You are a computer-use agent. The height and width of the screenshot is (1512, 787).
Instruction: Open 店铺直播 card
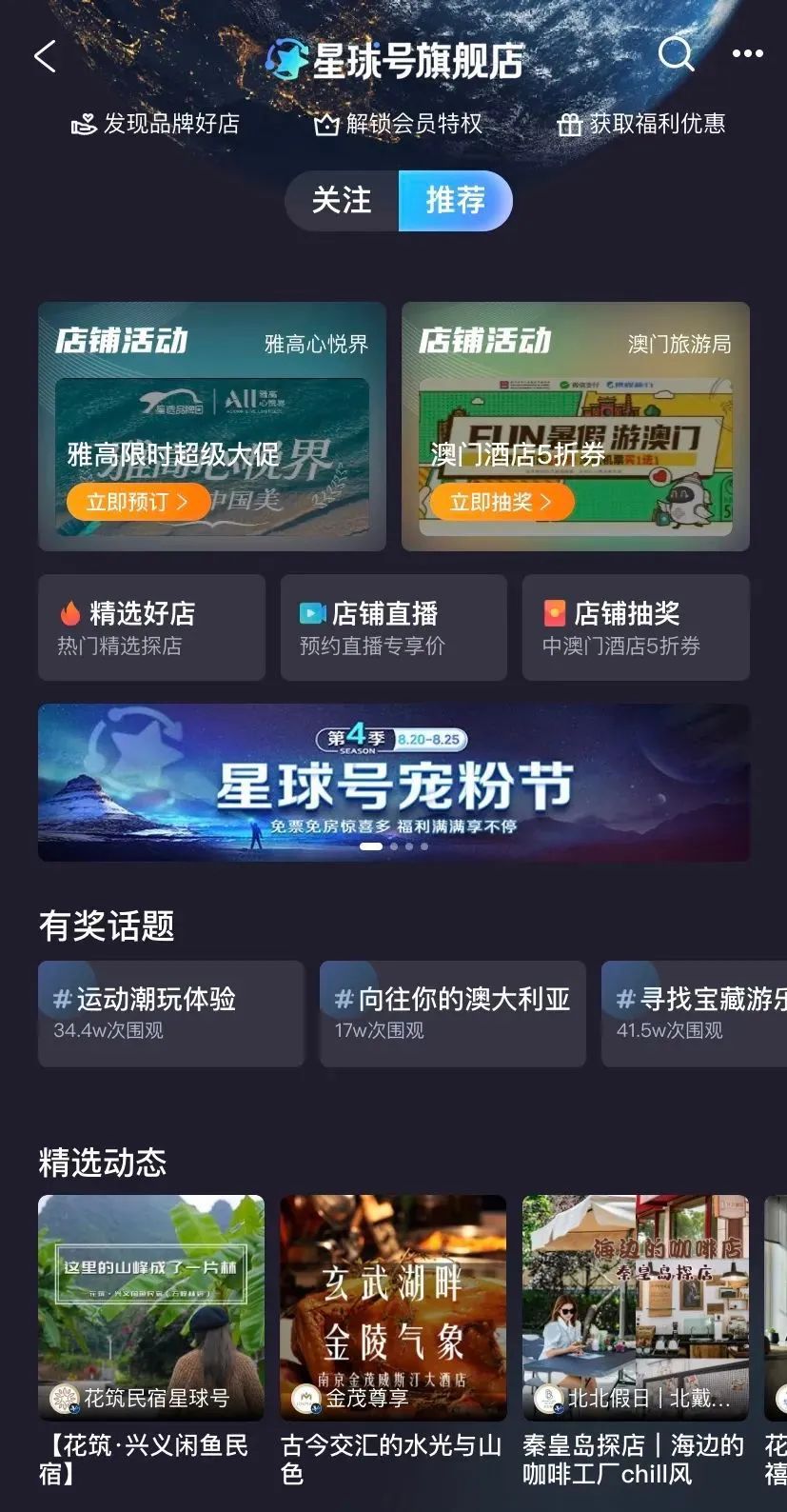click(x=393, y=627)
